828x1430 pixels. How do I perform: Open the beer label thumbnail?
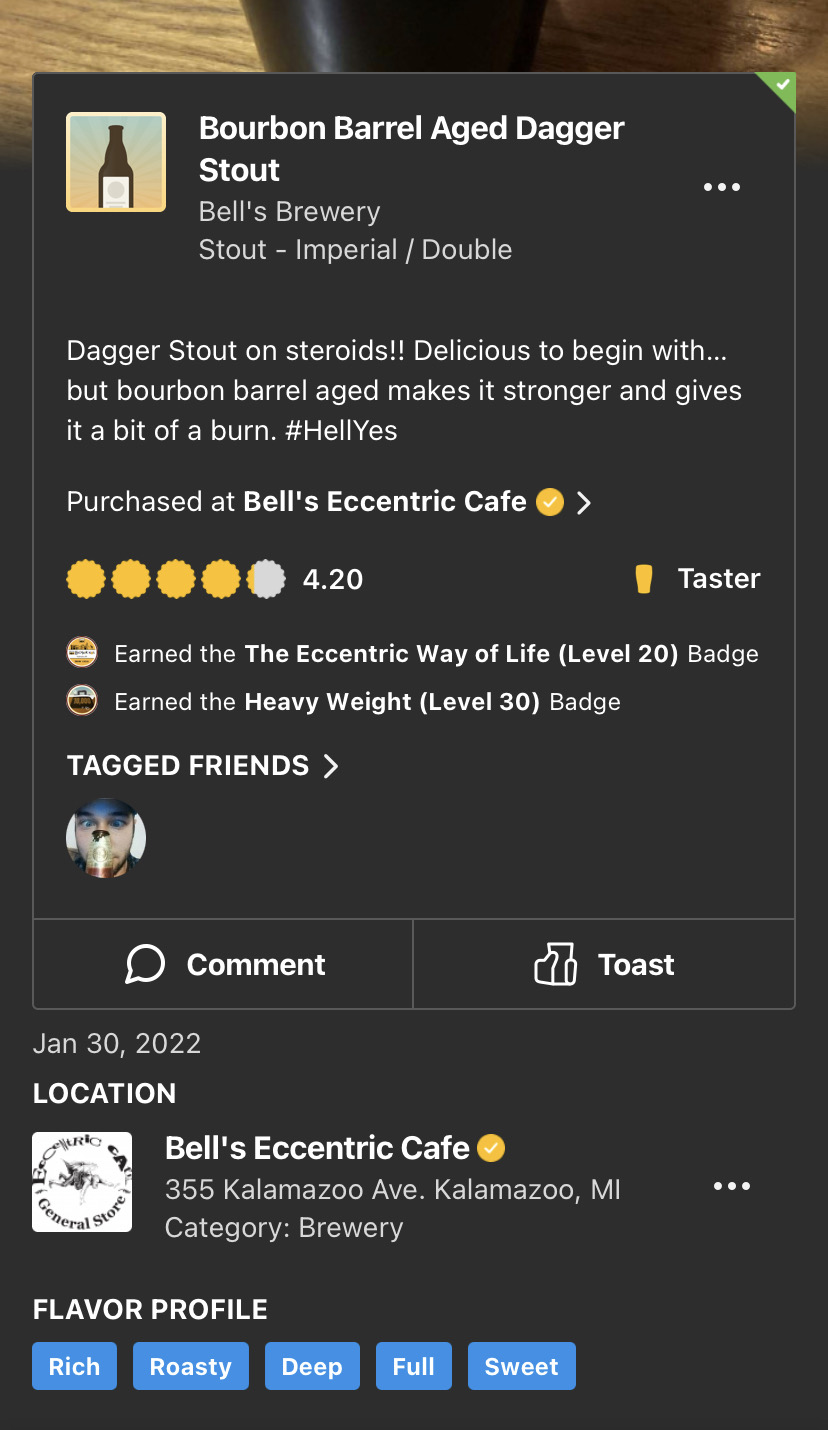click(x=116, y=162)
